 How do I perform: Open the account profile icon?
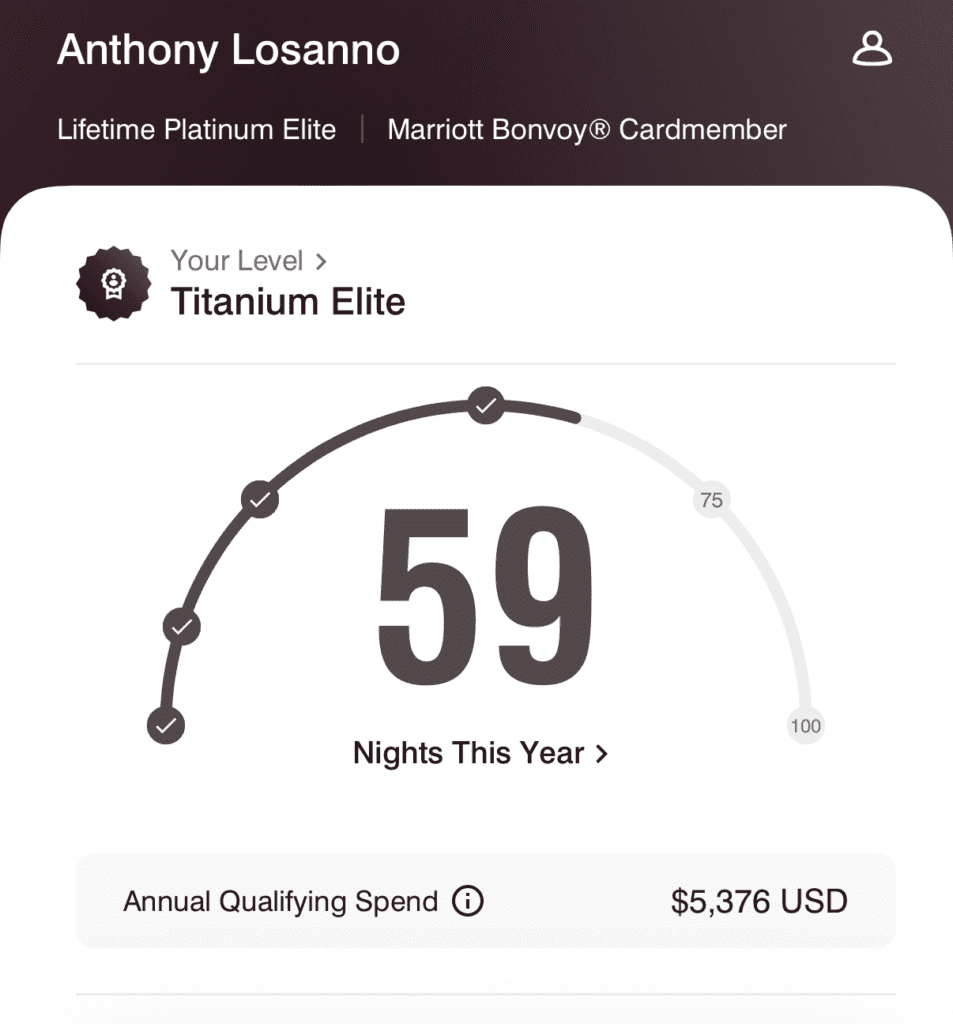coord(871,49)
